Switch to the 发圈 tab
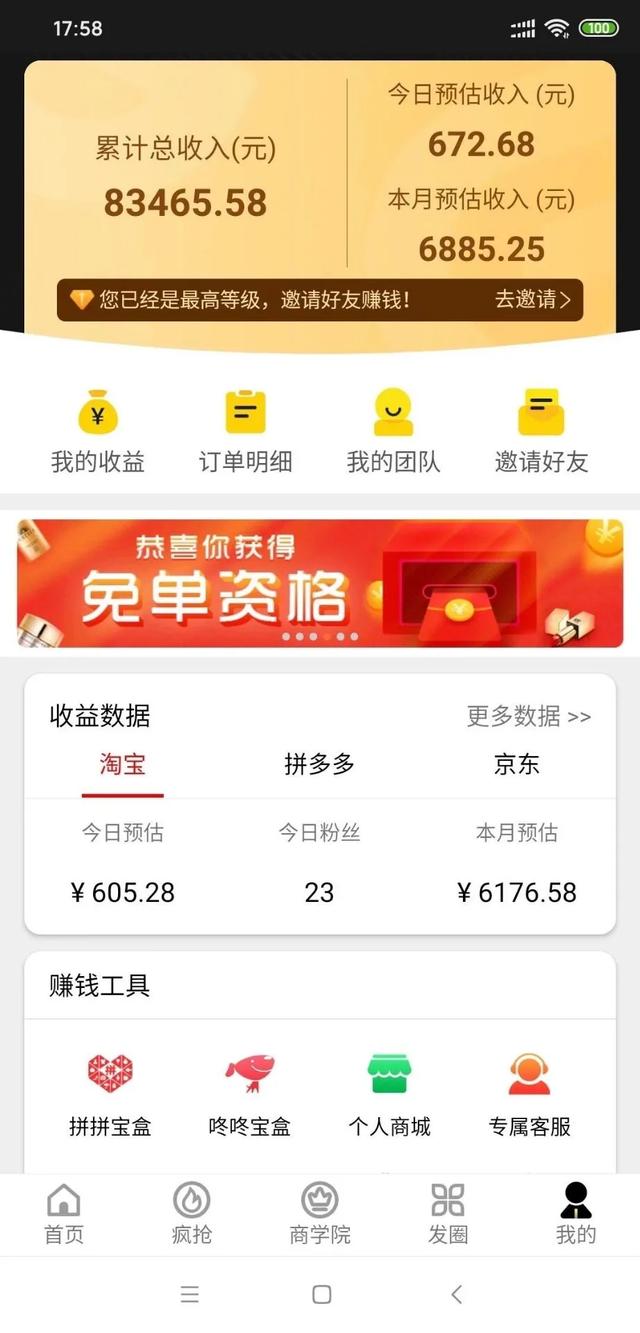Viewport: 640px width, 1333px height. (448, 1213)
